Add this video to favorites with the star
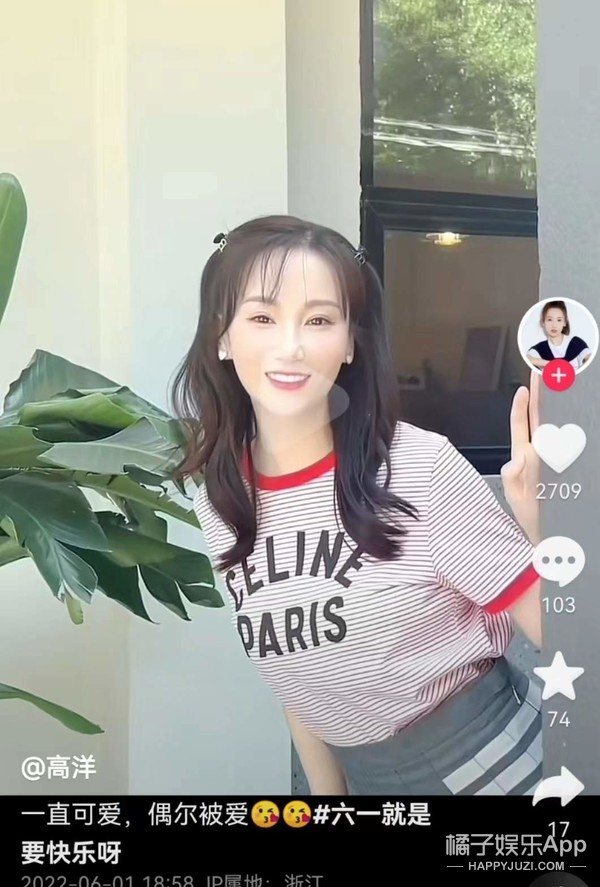 coord(558,675)
